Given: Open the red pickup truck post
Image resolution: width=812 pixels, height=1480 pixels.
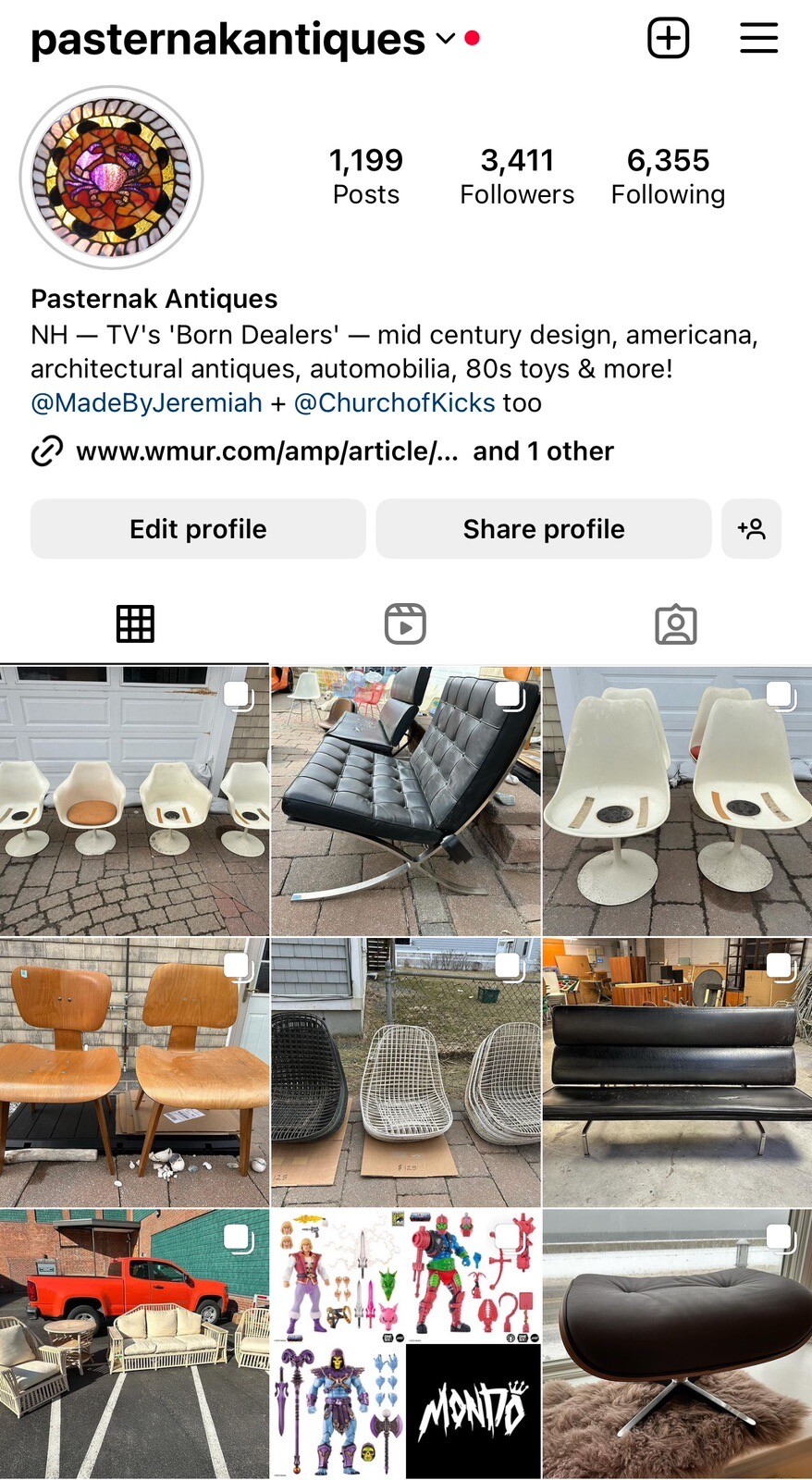Looking at the screenshot, I should (x=134, y=1344).
